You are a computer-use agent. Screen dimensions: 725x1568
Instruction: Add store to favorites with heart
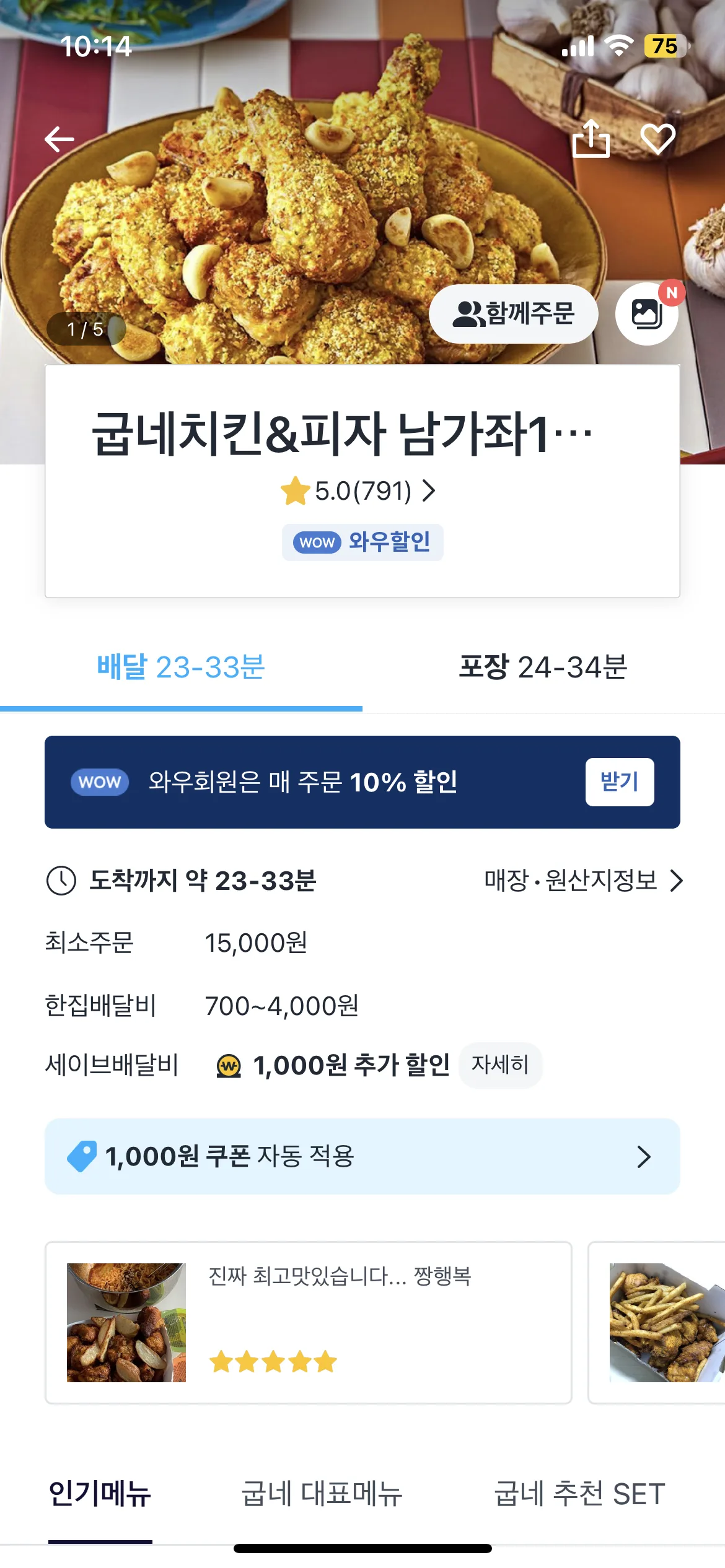[657, 139]
